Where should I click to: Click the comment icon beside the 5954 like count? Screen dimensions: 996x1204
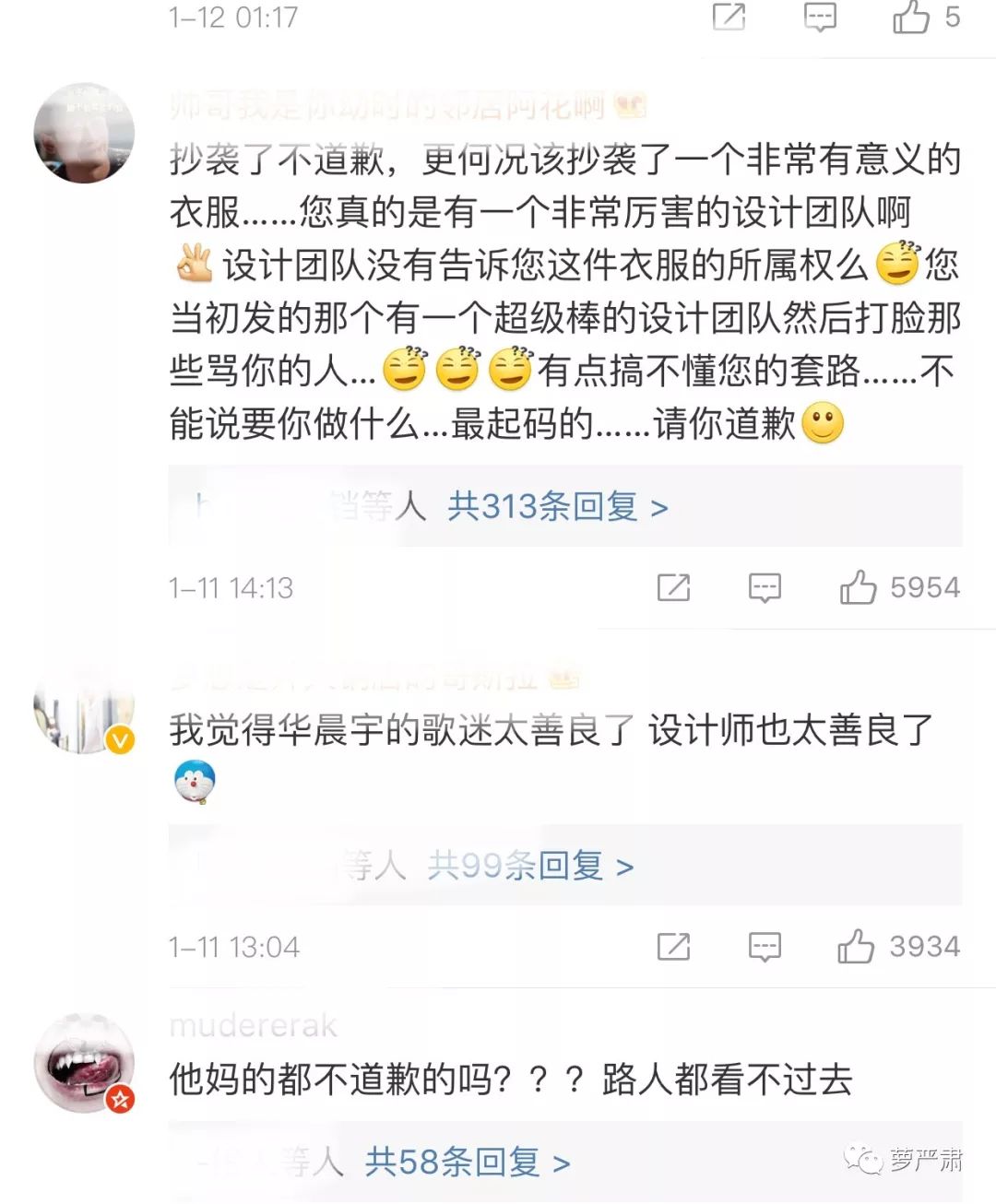tap(765, 586)
